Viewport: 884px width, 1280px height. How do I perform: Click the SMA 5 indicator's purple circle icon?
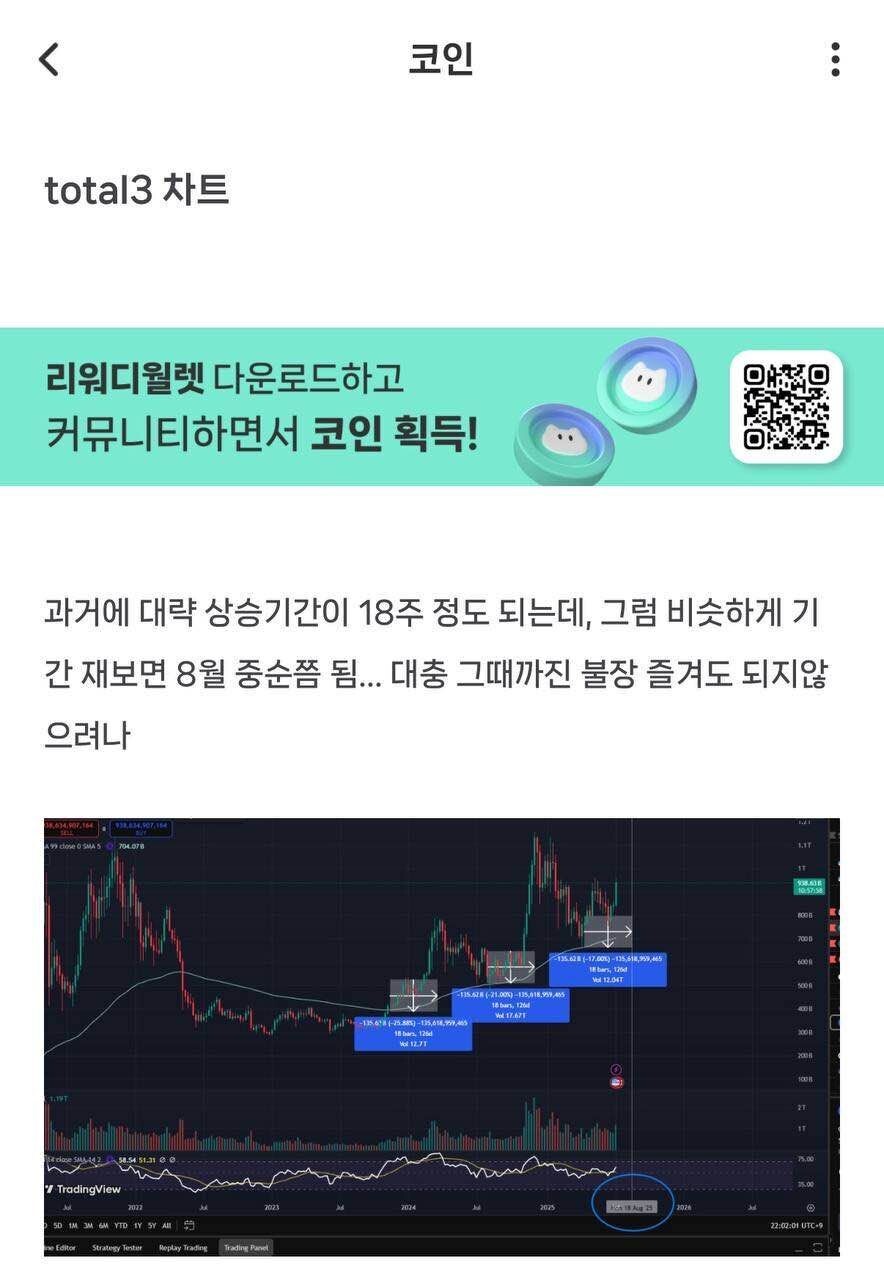(109, 846)
